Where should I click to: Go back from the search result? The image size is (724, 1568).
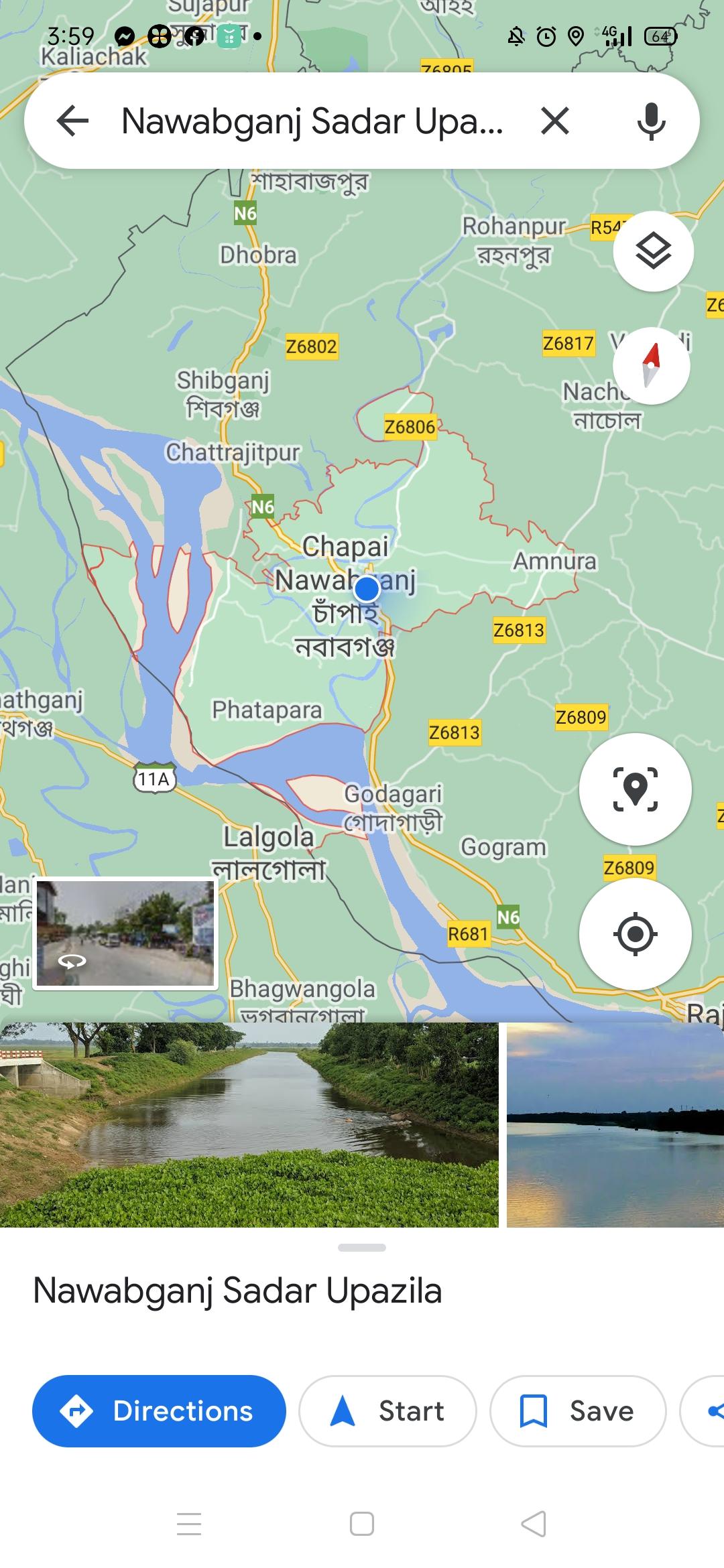tap(72, 121)
